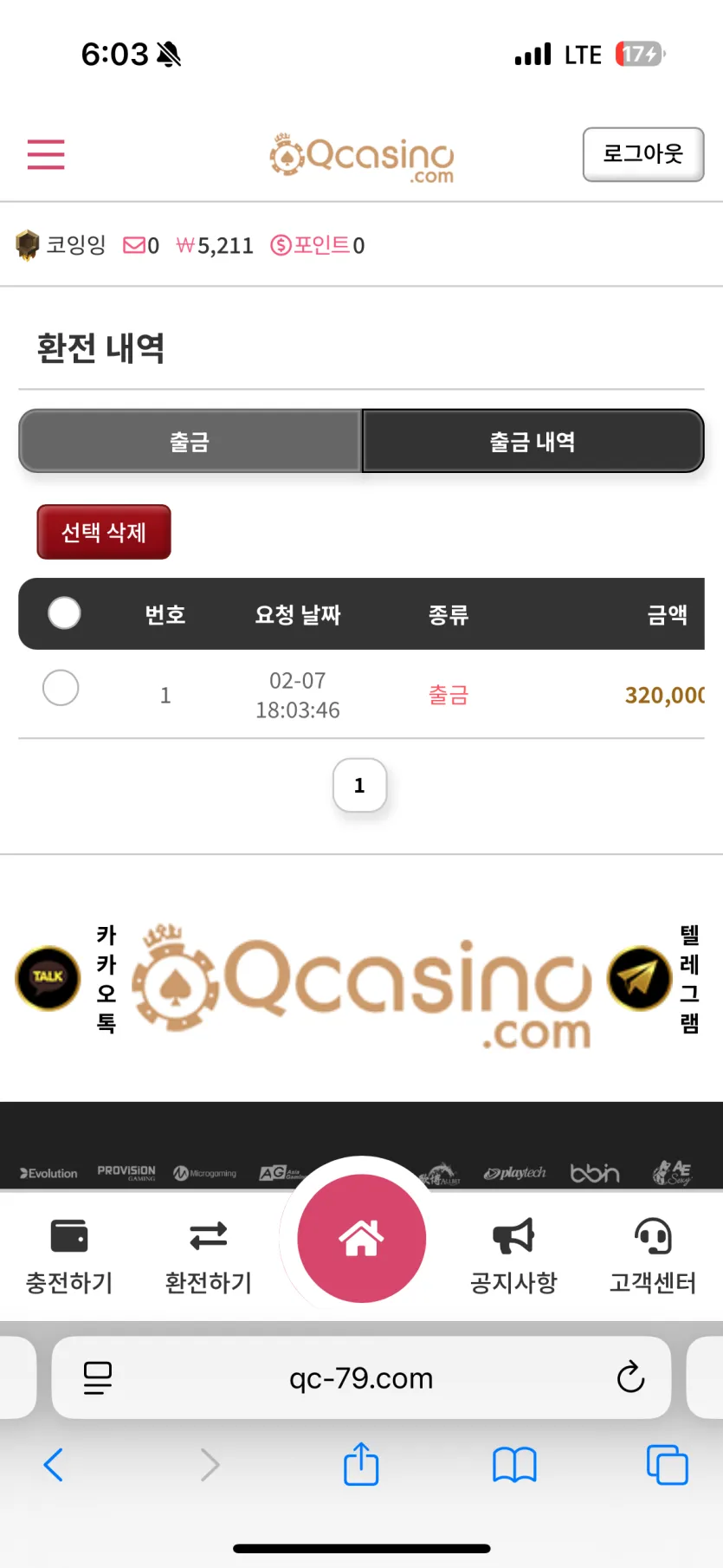
Task: Tap the battery level indicator
Action: pos(636,54)
